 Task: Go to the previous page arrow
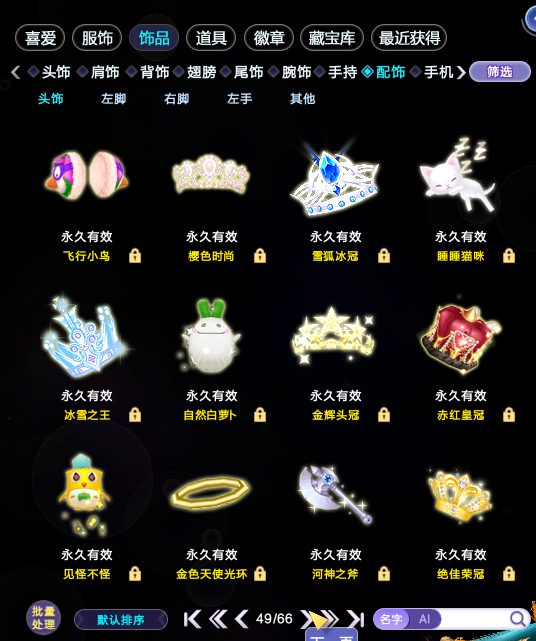(242, 619)
